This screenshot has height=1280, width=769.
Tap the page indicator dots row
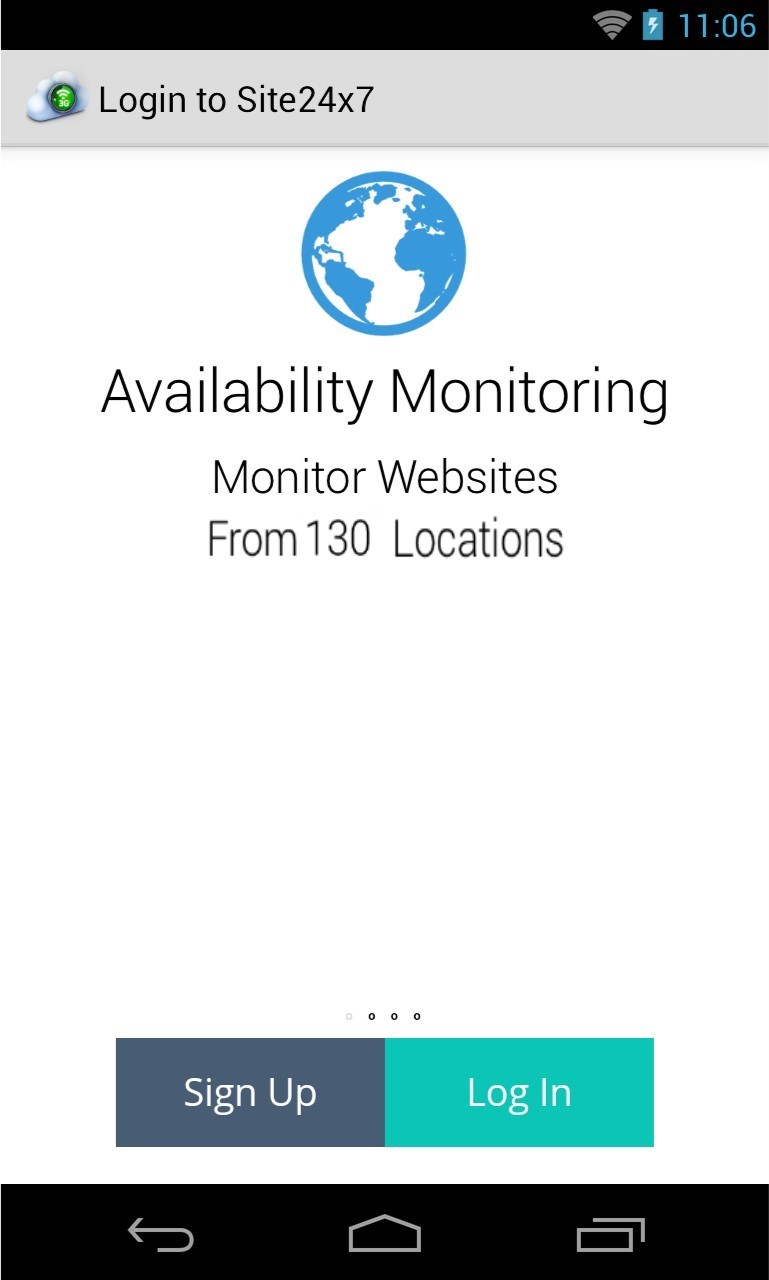[383, 1015]
